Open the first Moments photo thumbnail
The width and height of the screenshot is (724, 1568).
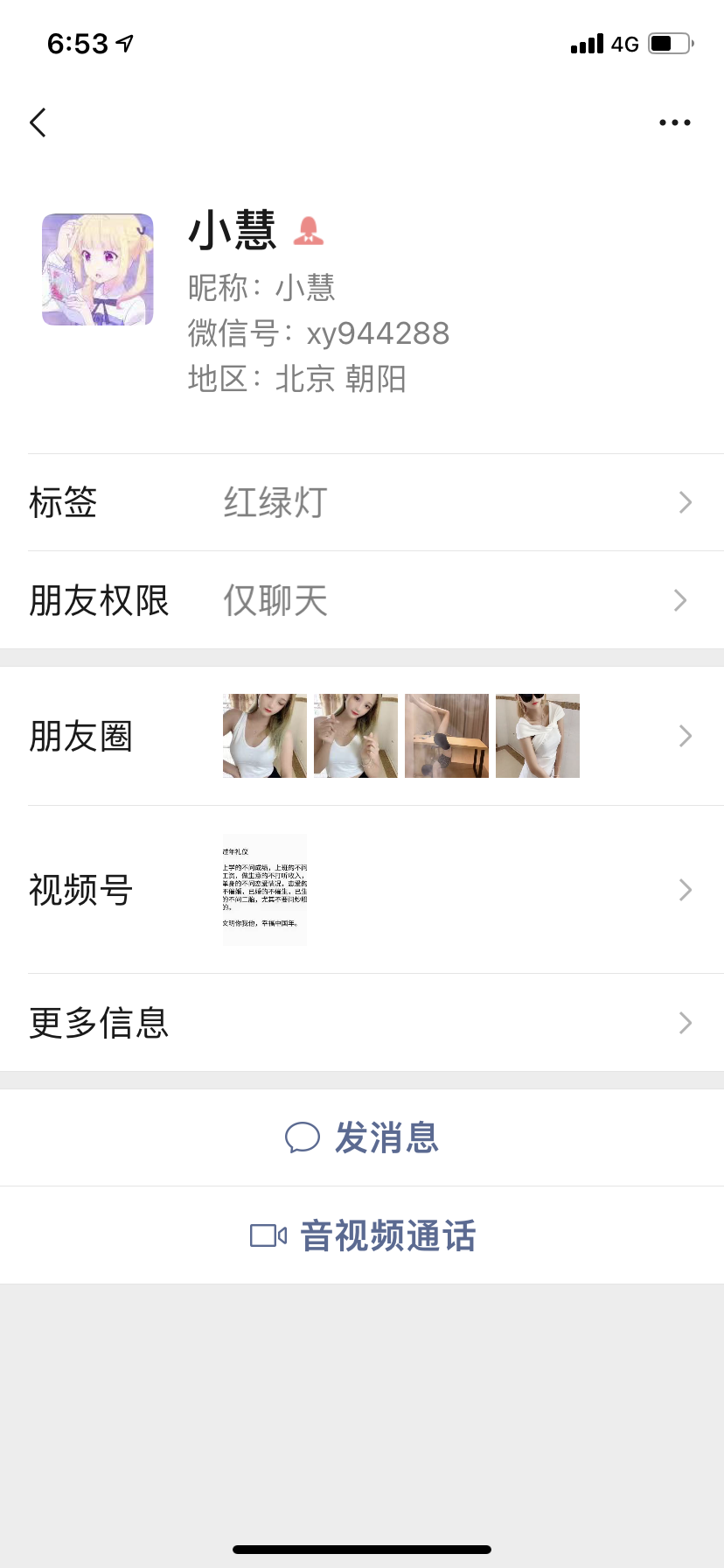click(x=264, y=736)
